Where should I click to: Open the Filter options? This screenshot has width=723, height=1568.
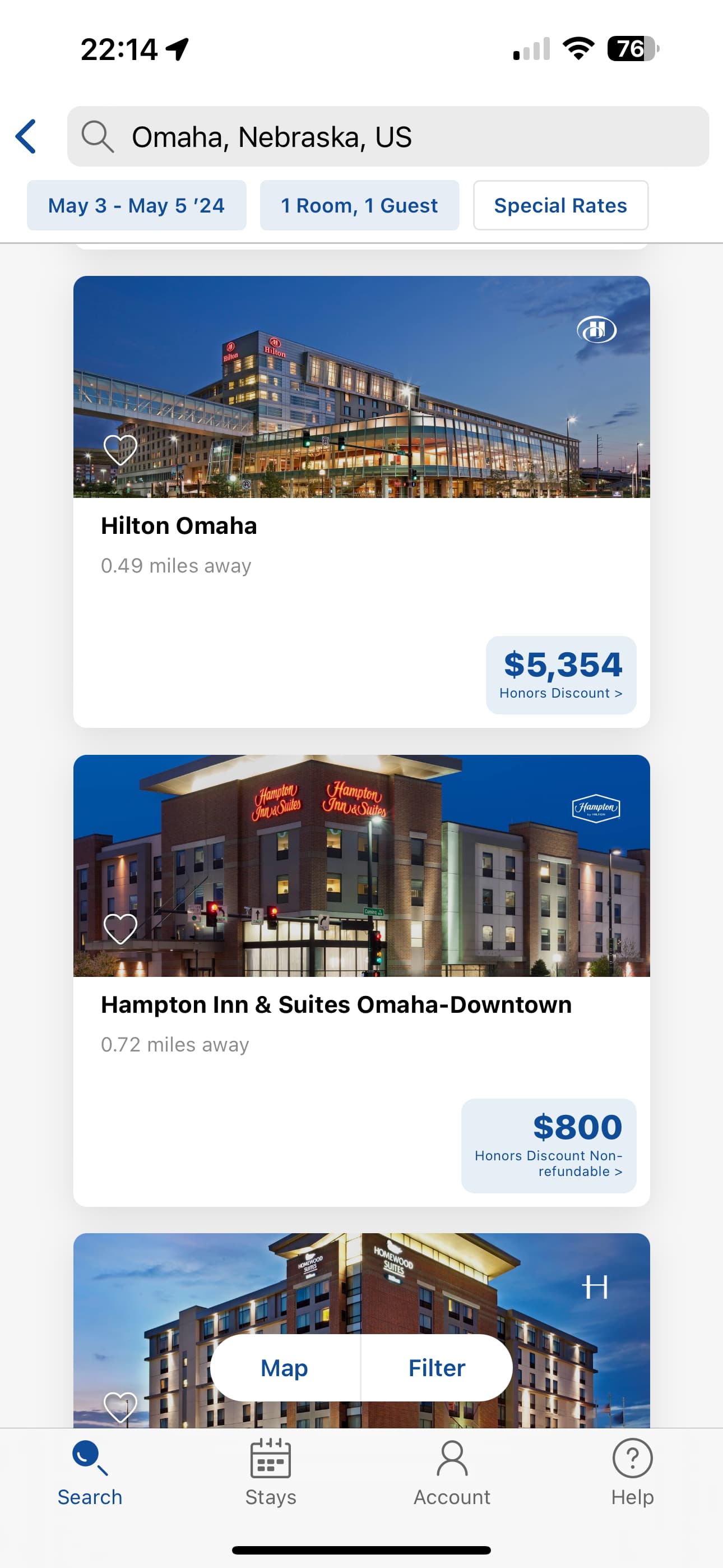pyautogui.click(x=437, y=1368)
